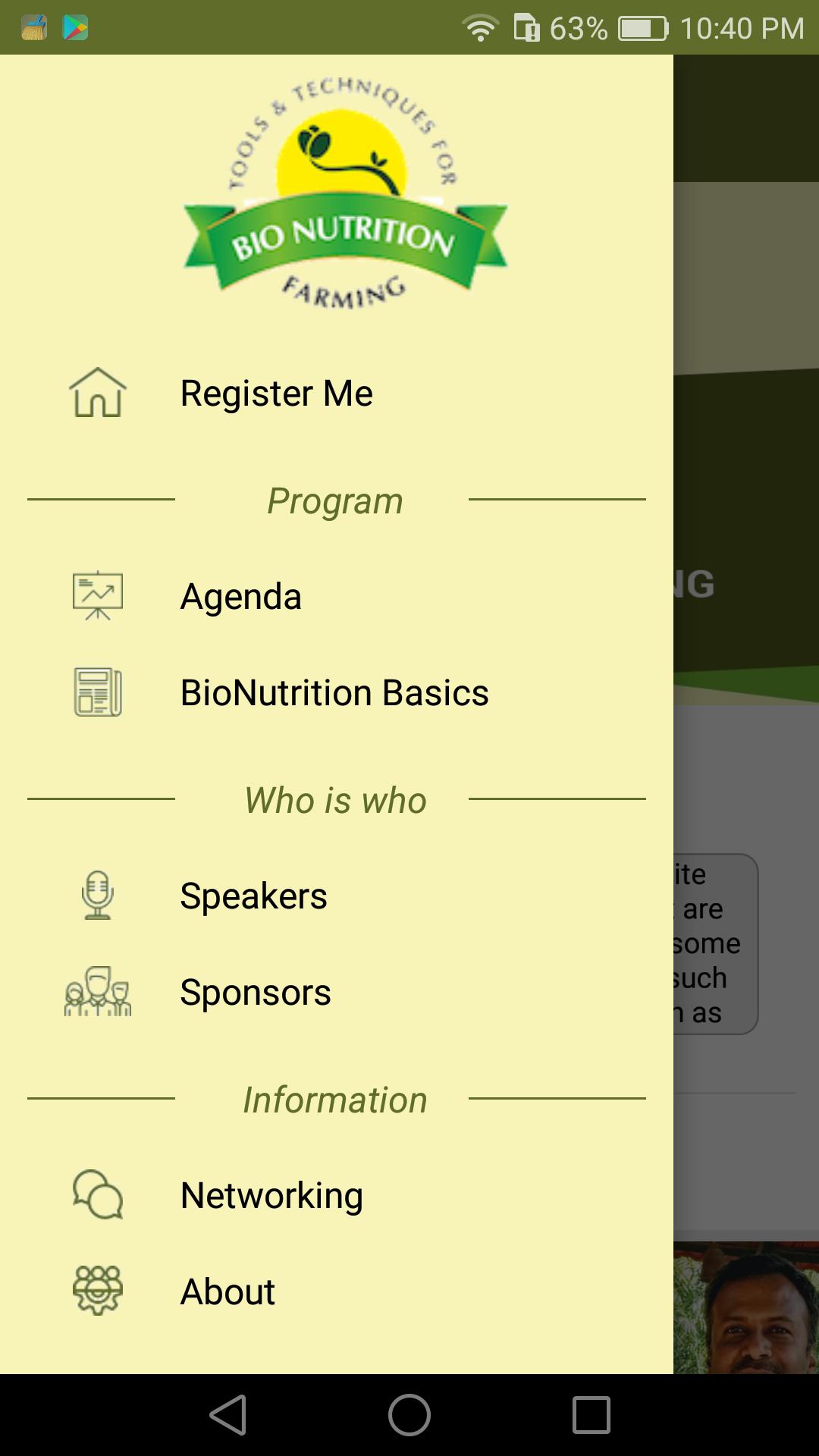Viewport: 819px width, 1456px height.
Task: View the Sponsors page
Action: tap(255, 992)
